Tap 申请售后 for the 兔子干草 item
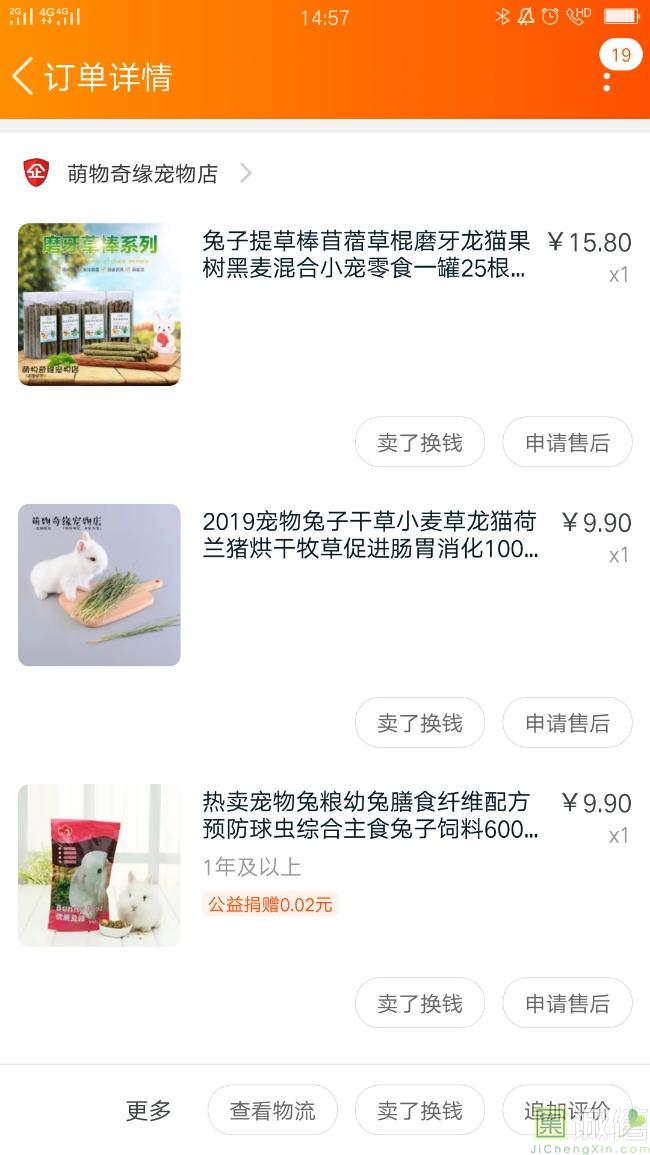Viewport: 650px width, 1155px height. [x=567, y=722]
